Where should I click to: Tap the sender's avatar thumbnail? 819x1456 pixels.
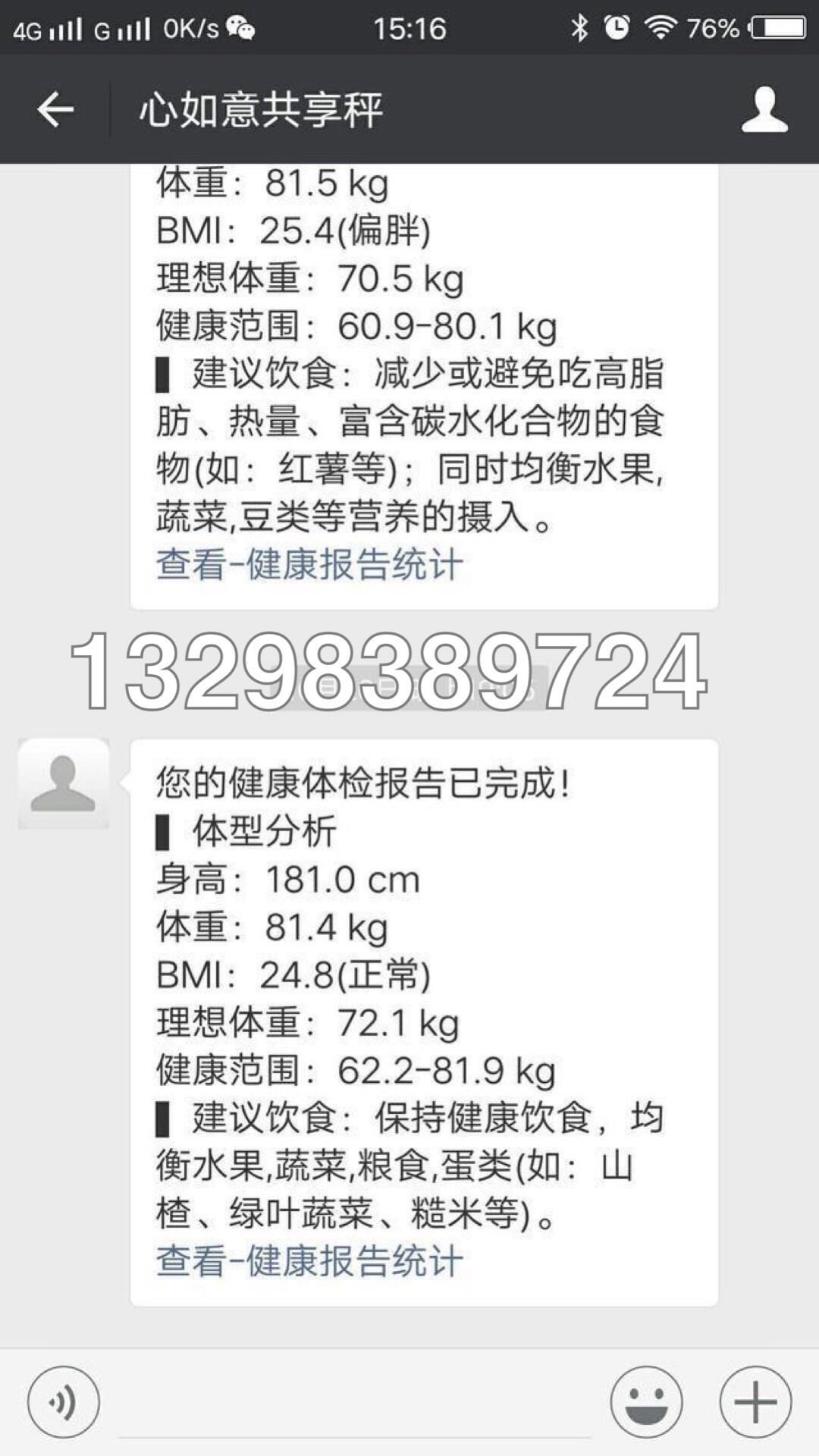pyautogui.click(x=65, y=786)
